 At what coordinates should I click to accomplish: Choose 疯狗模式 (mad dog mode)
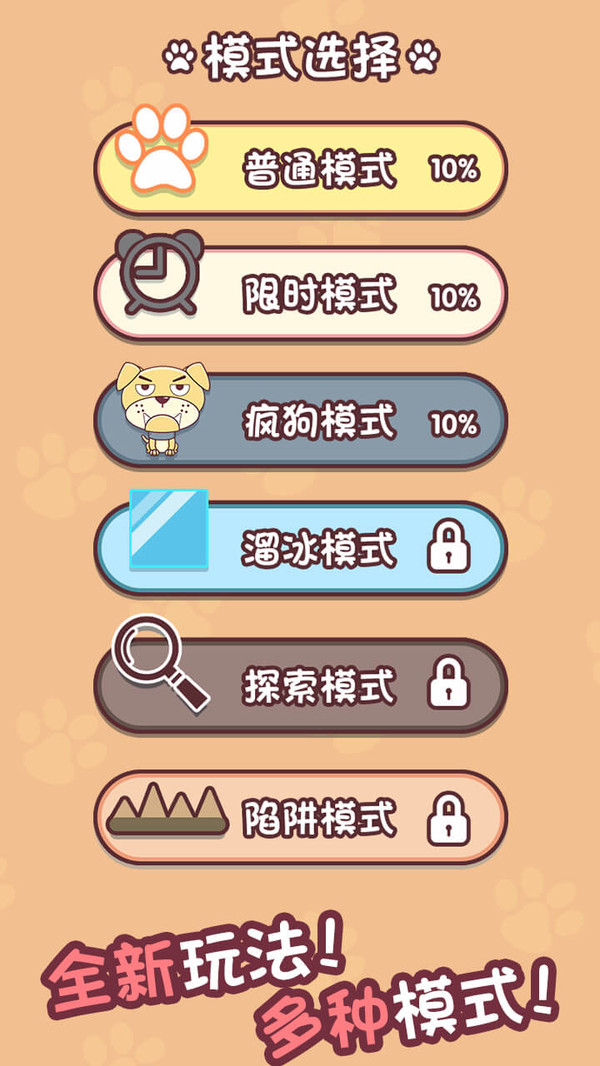(x=300, y=424)
